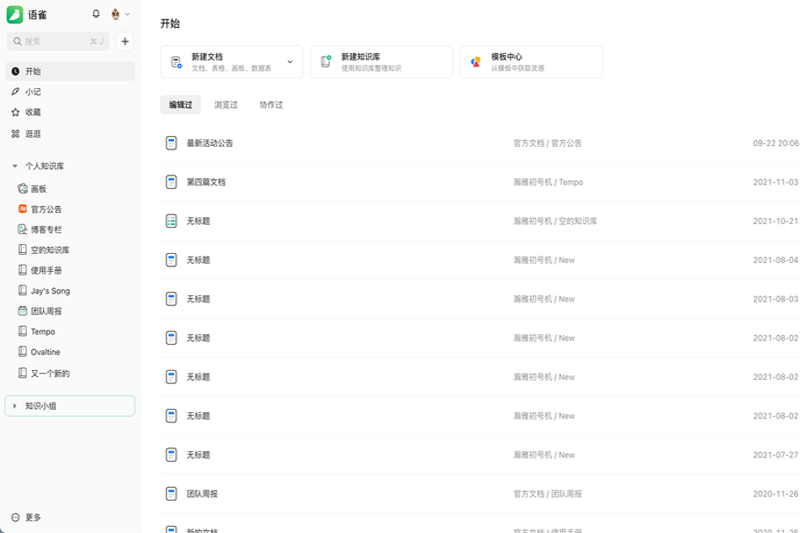Open the 第四篇文档 document

(206, 182)
